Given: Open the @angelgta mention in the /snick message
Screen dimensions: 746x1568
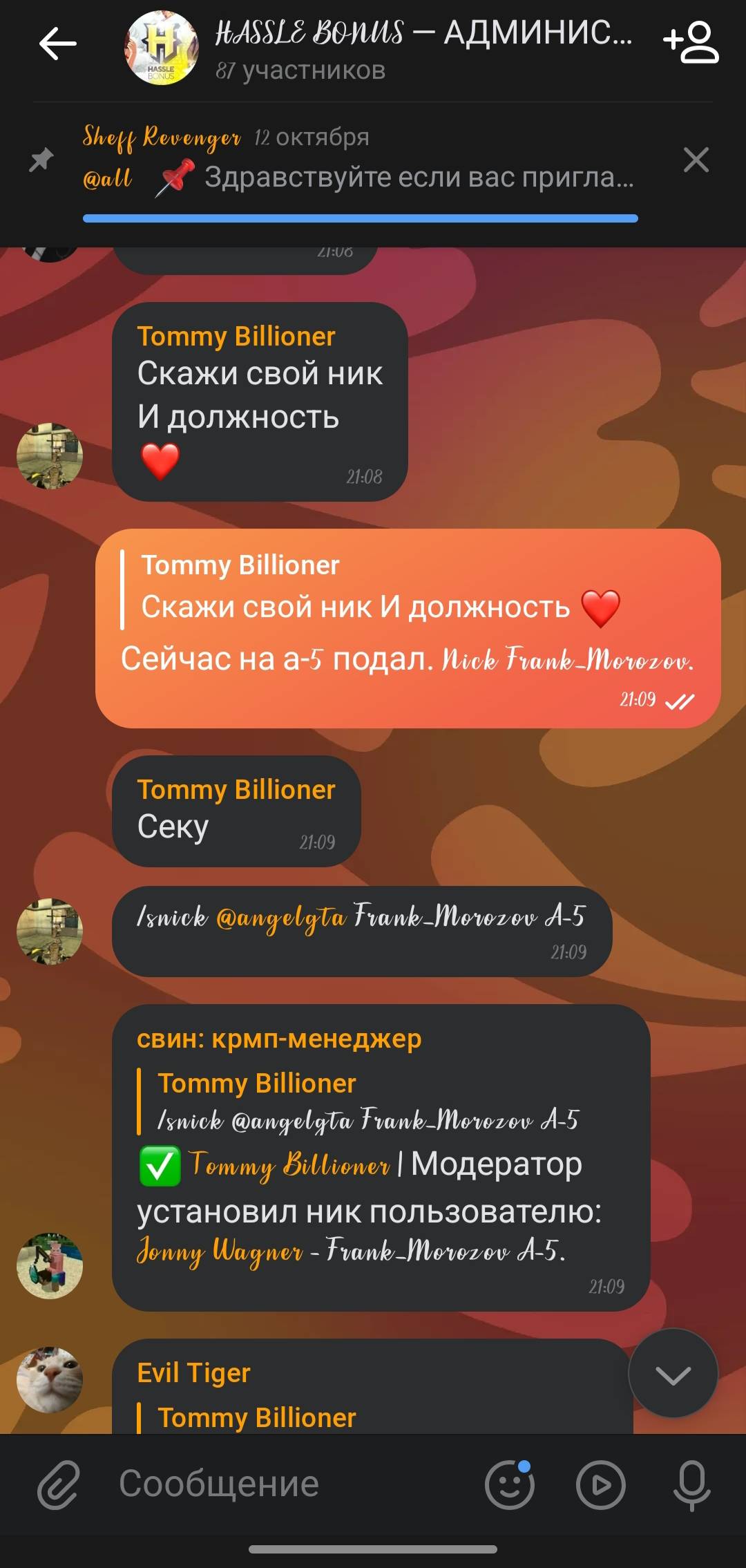Looking at the screenshot, I should pos(280,918).
